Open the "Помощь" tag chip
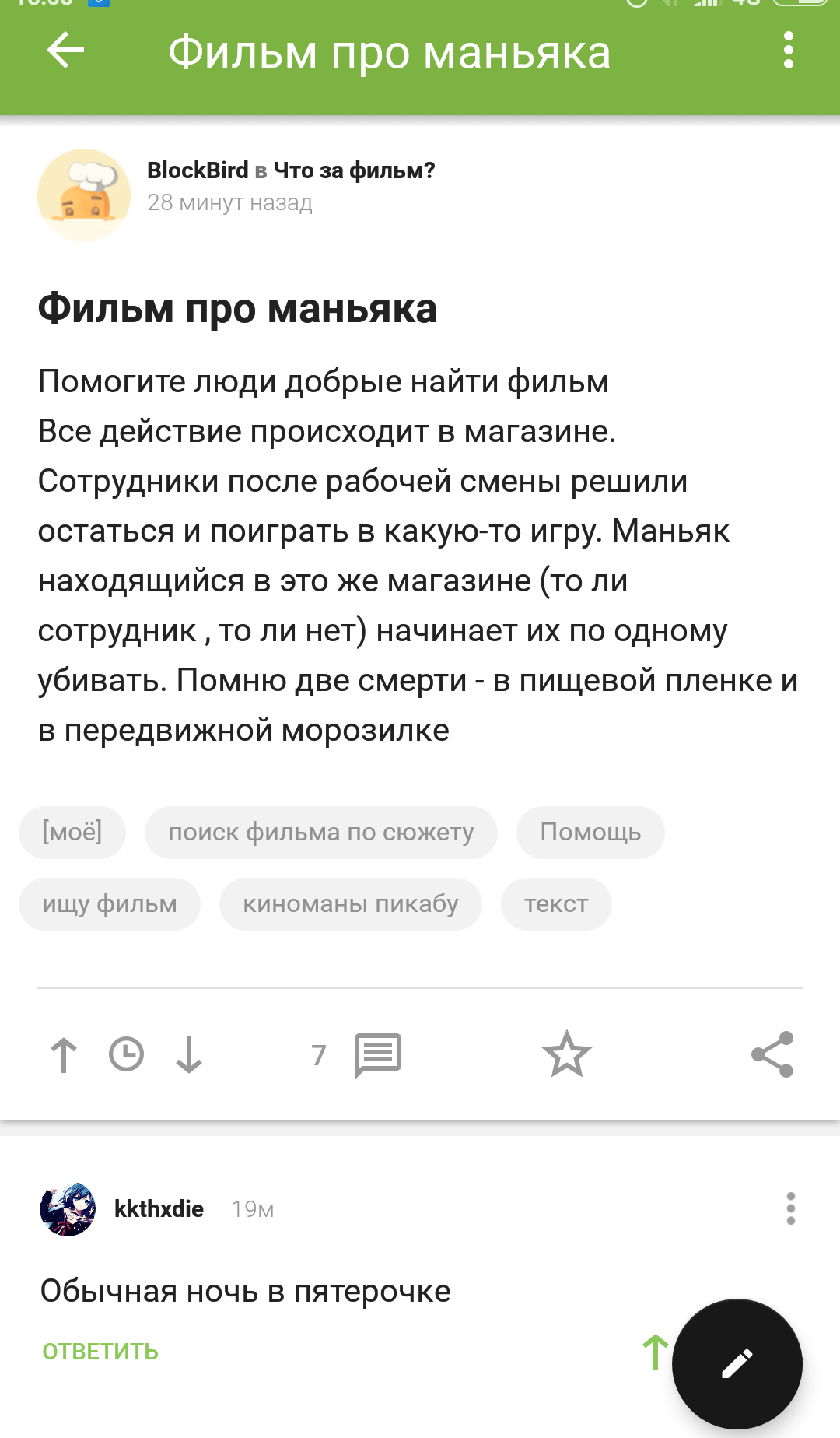 coord(590,833)
